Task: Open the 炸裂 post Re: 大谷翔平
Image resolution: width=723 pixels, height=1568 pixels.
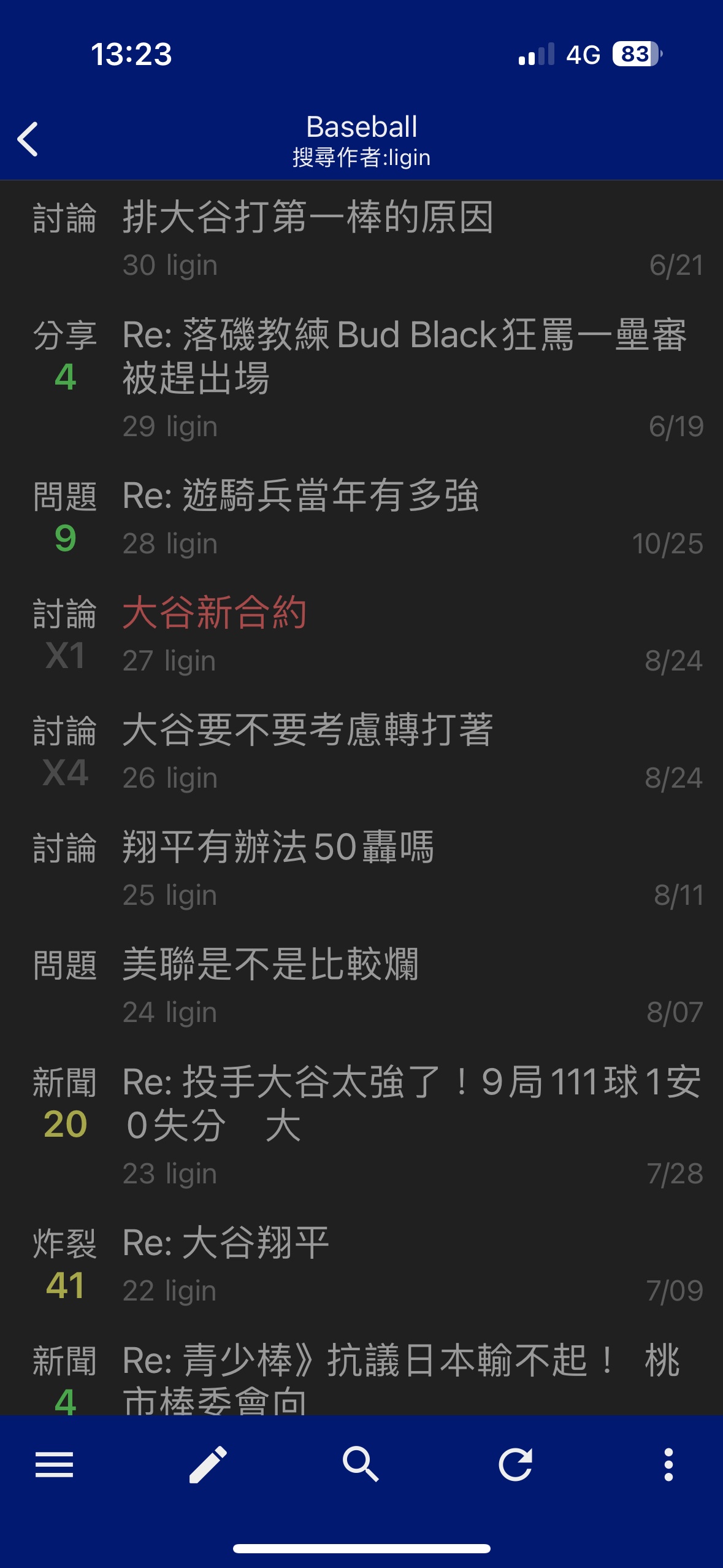Action: point(361,1265)
